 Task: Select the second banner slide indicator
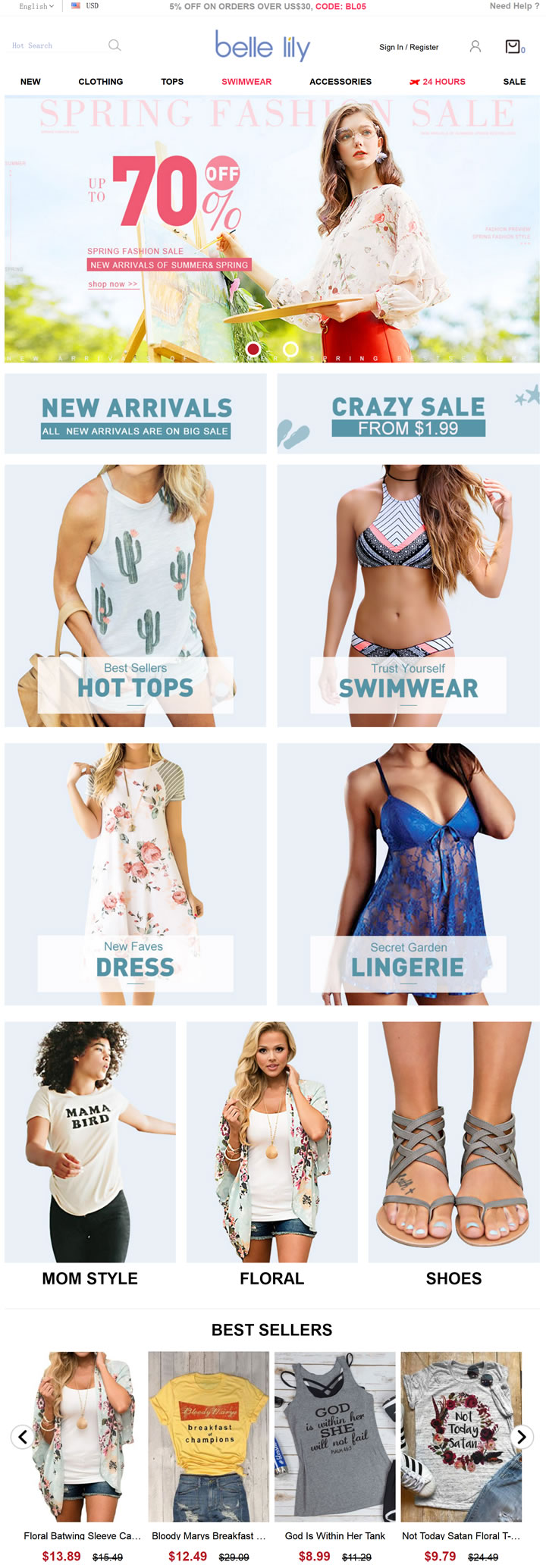tap(290, 349)
